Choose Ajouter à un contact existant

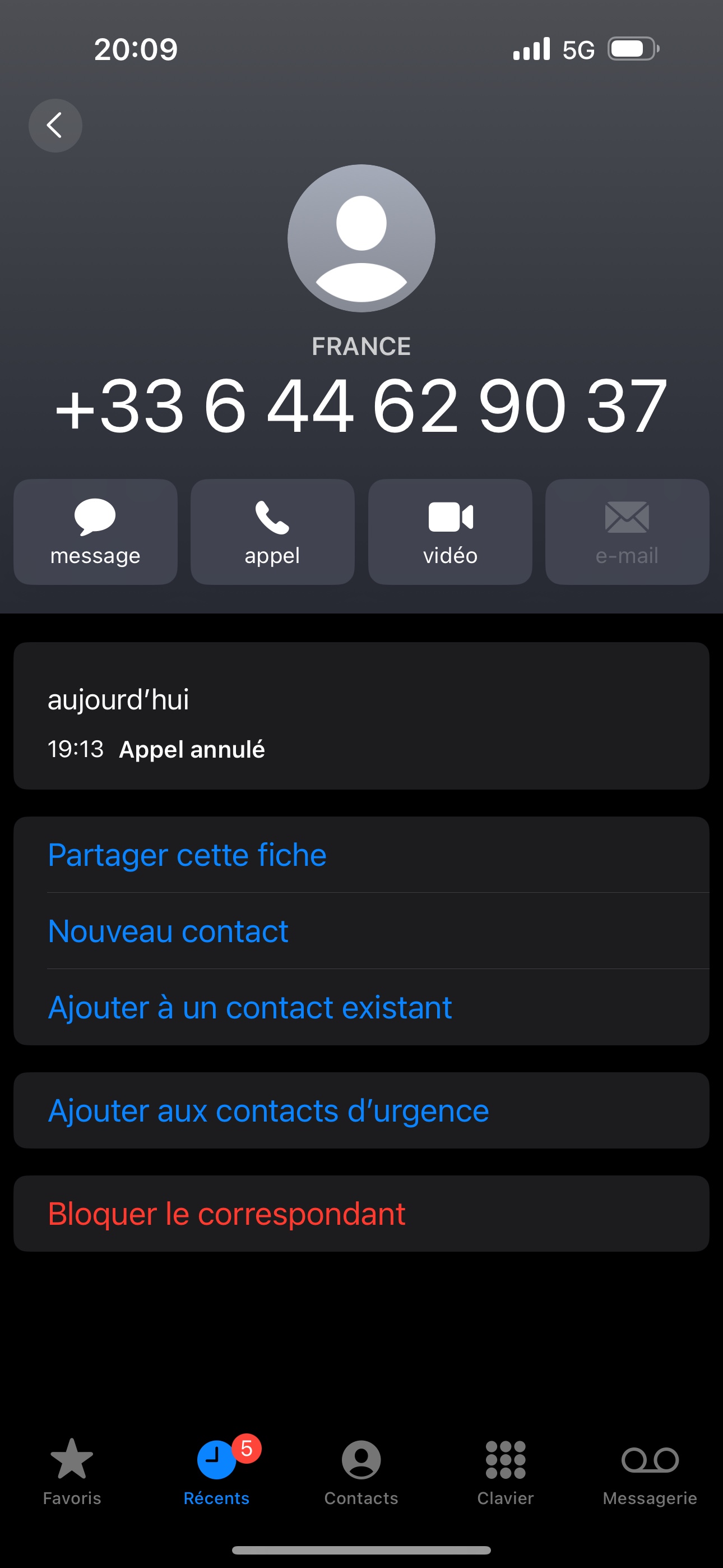point(249,1007)
